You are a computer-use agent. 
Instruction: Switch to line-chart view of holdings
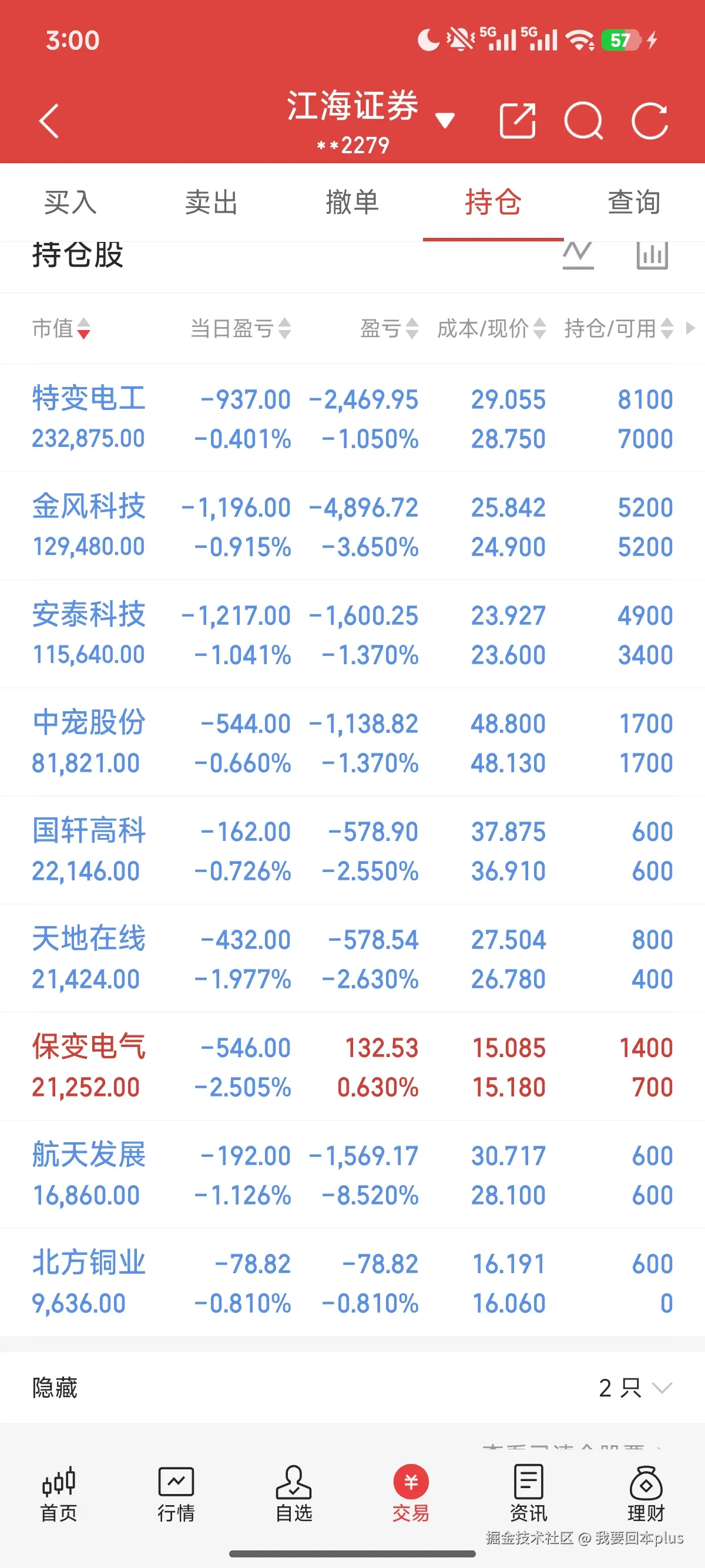(578, 255)
